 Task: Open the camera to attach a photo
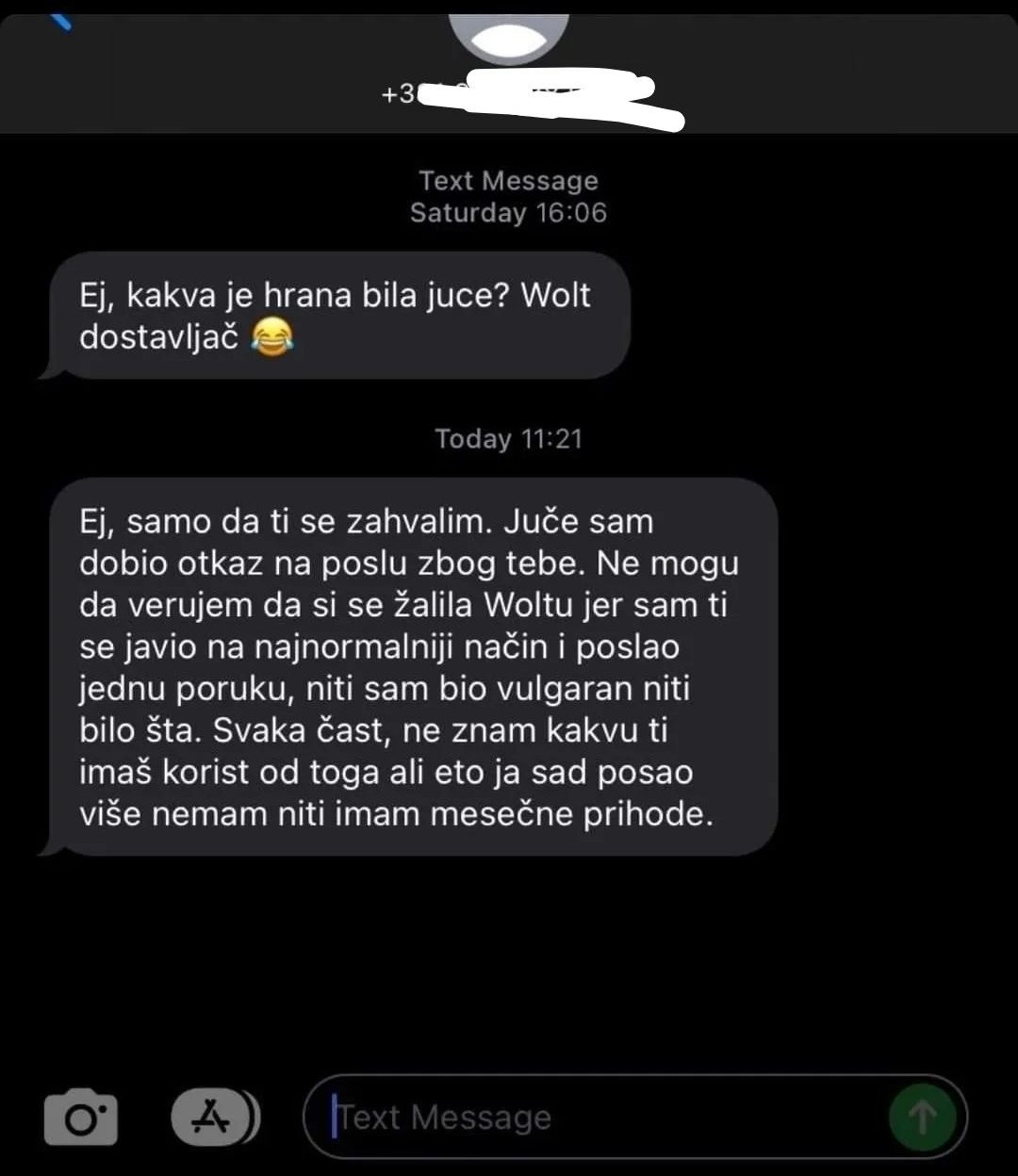point(81,1118)
